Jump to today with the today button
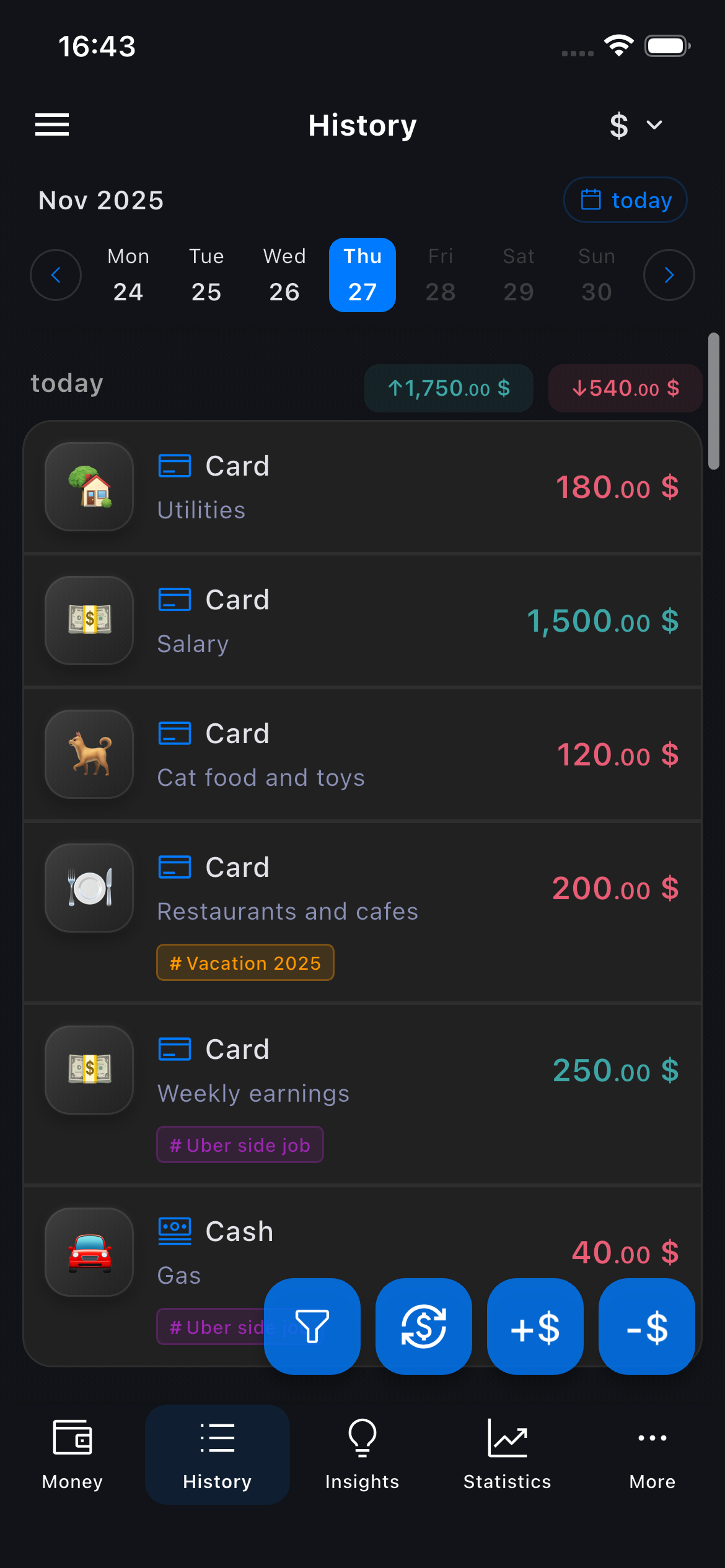The image size is (725, 1568). [x=625, y=200]
